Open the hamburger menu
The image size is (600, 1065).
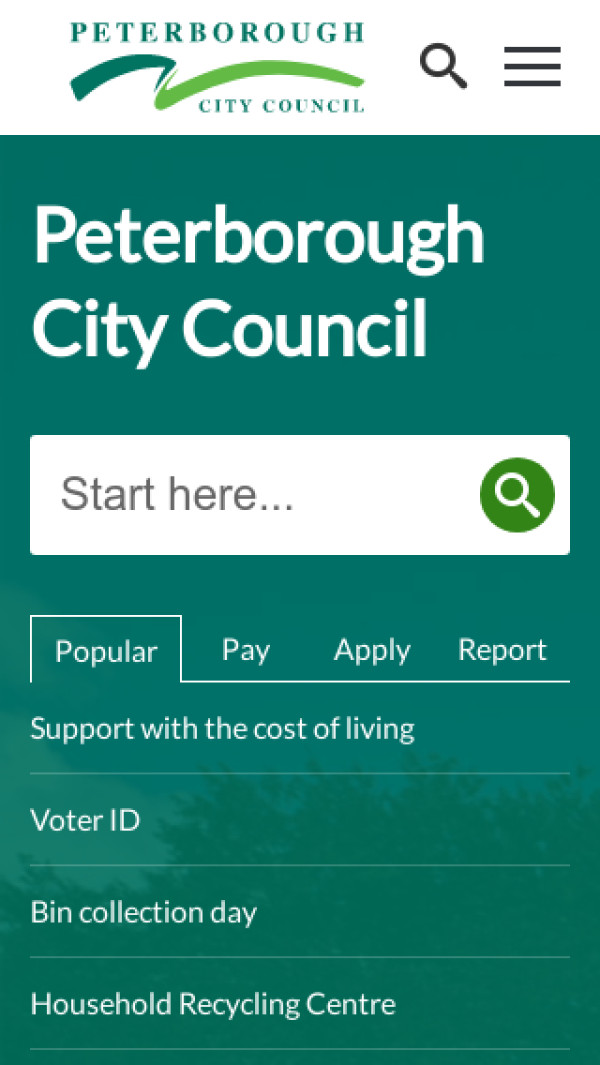click(532, 66)
